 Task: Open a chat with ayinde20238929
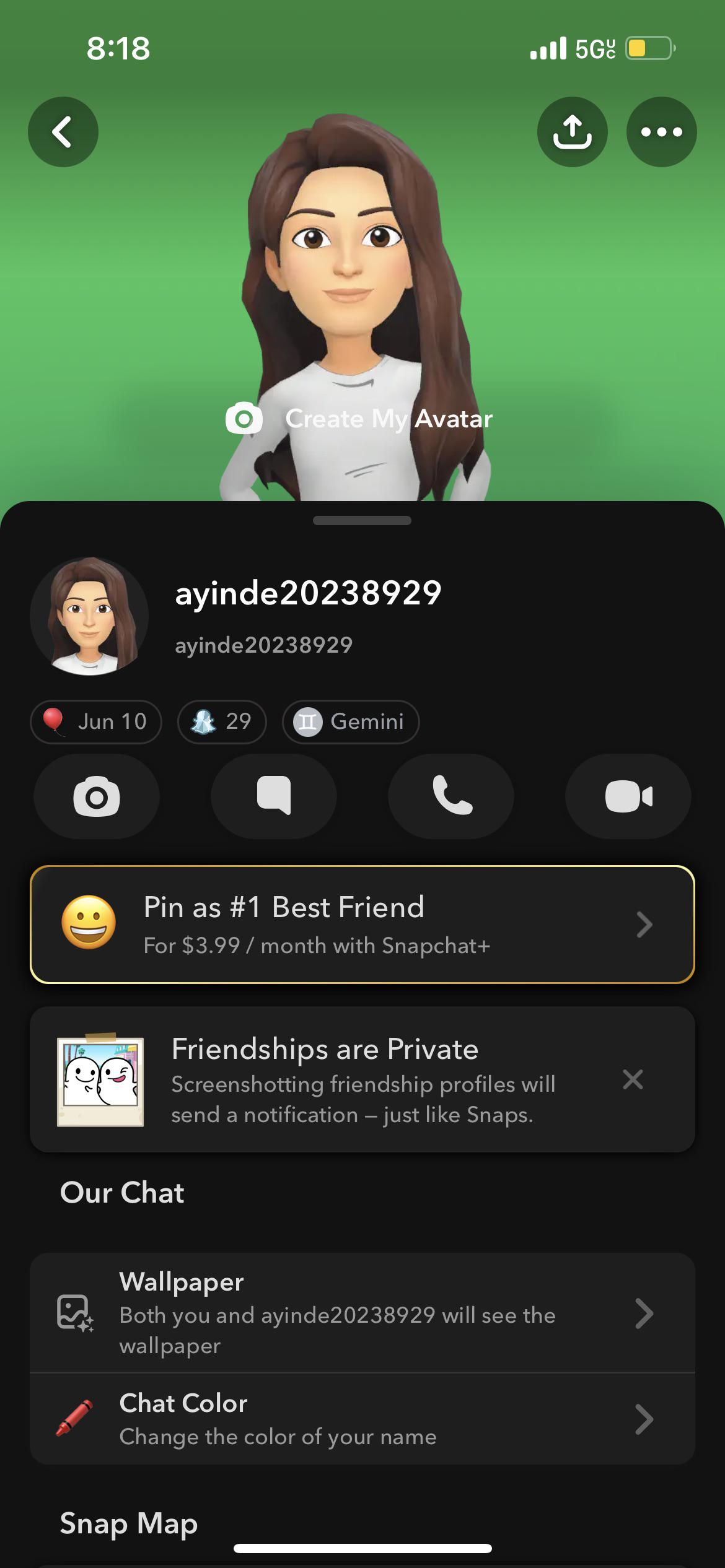(274, 797)
